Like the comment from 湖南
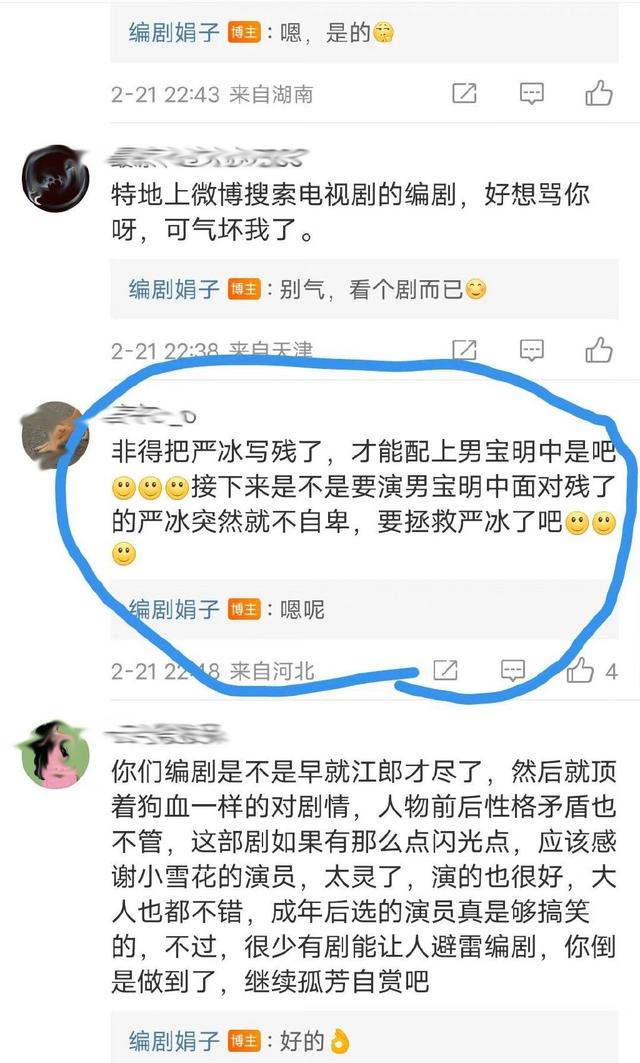This screenshot has height=1063, width=640. [598, 94]
